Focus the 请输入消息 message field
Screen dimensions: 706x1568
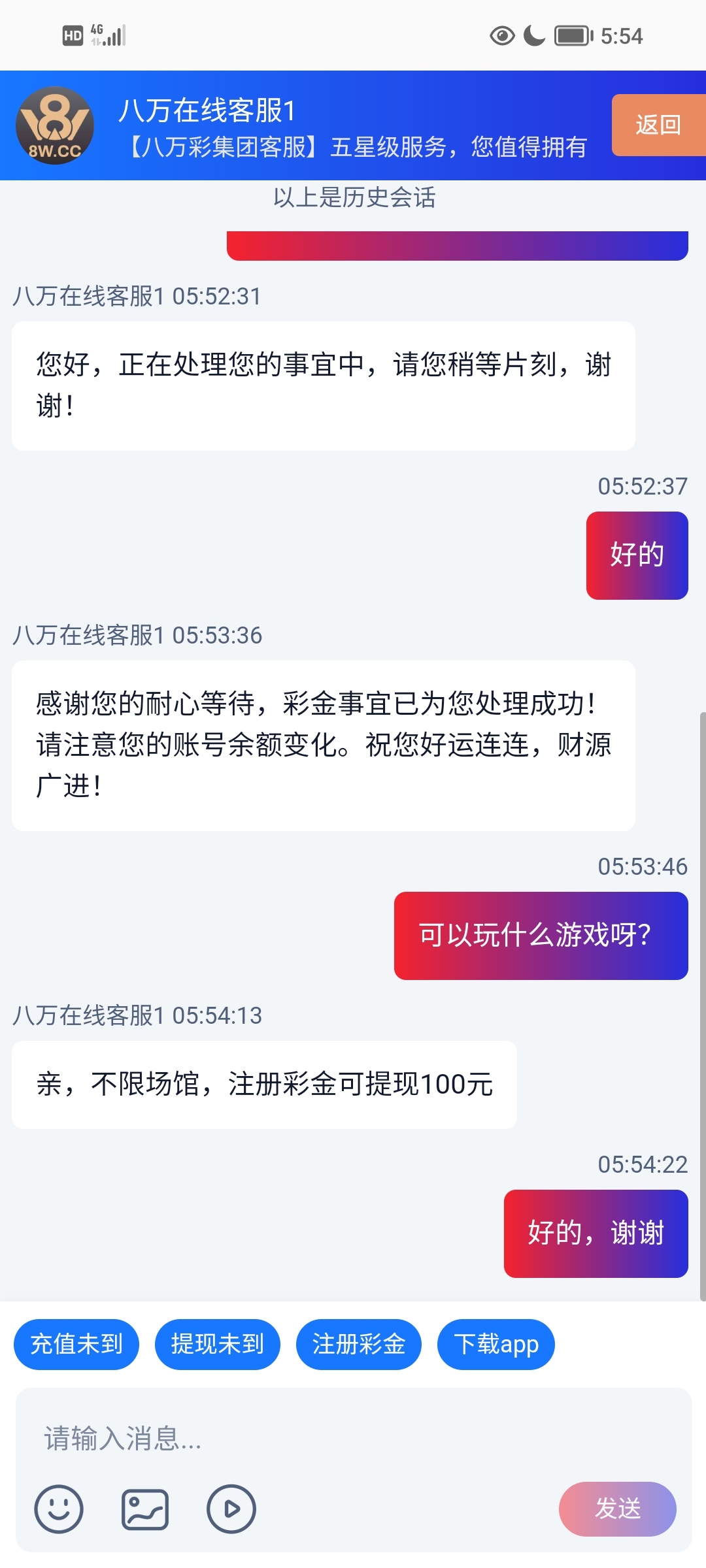coord(353,1439)
